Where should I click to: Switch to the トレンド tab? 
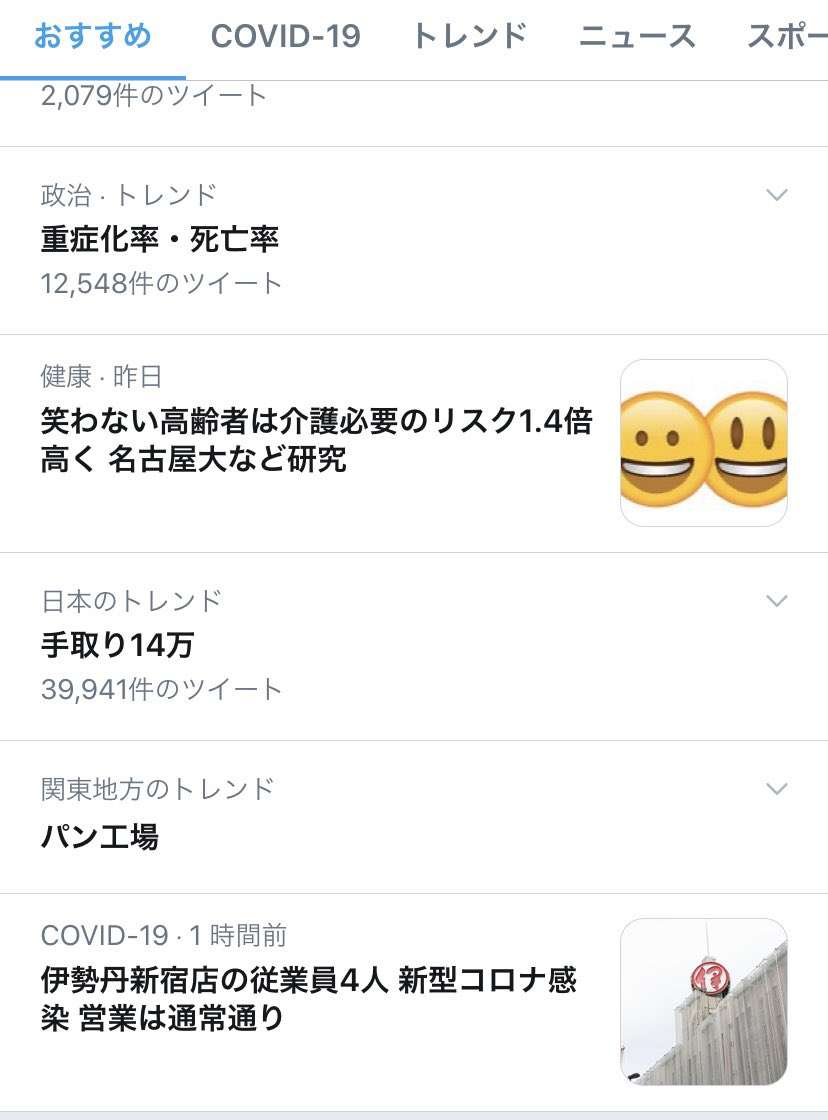coord(469,37)
